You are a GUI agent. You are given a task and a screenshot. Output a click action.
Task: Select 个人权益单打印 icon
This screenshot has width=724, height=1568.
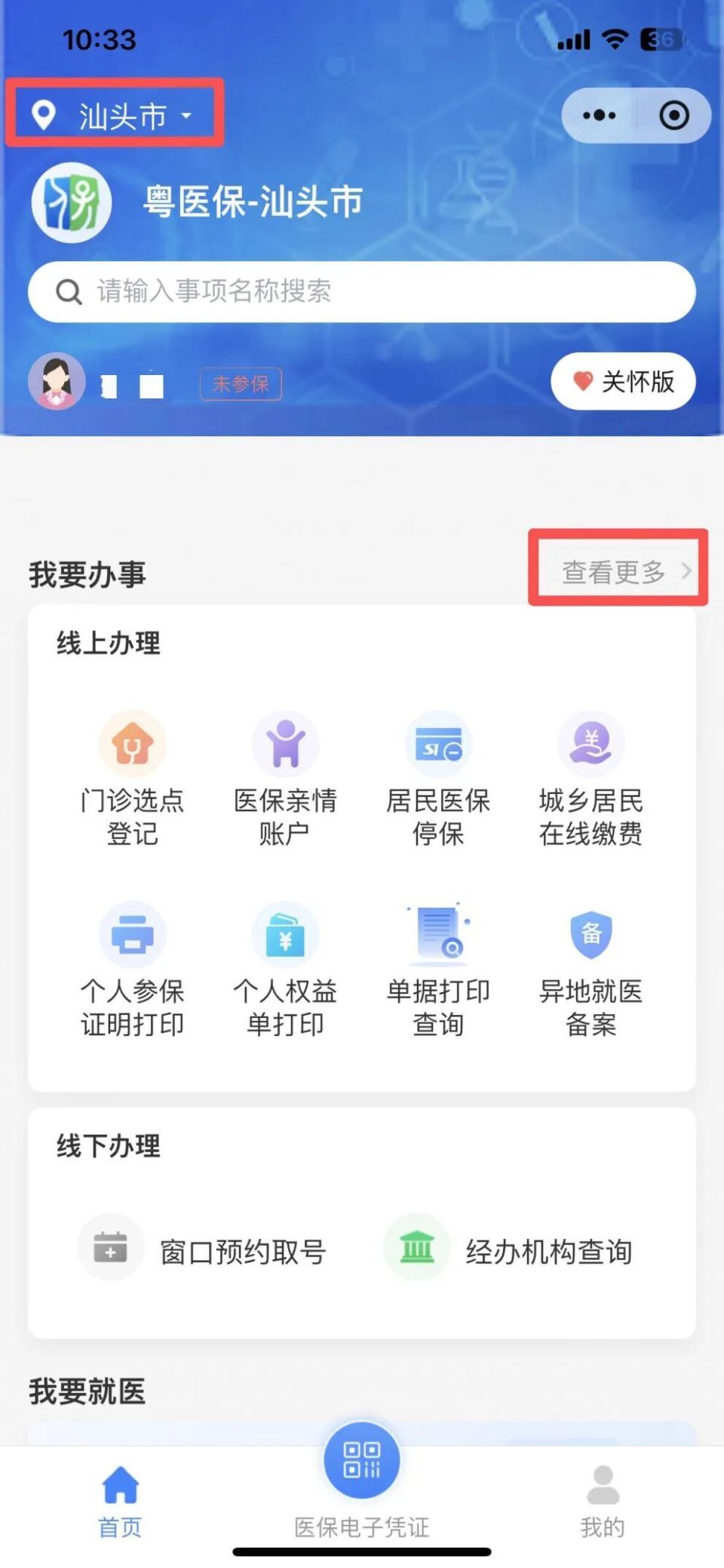click(x=287, y=936)
